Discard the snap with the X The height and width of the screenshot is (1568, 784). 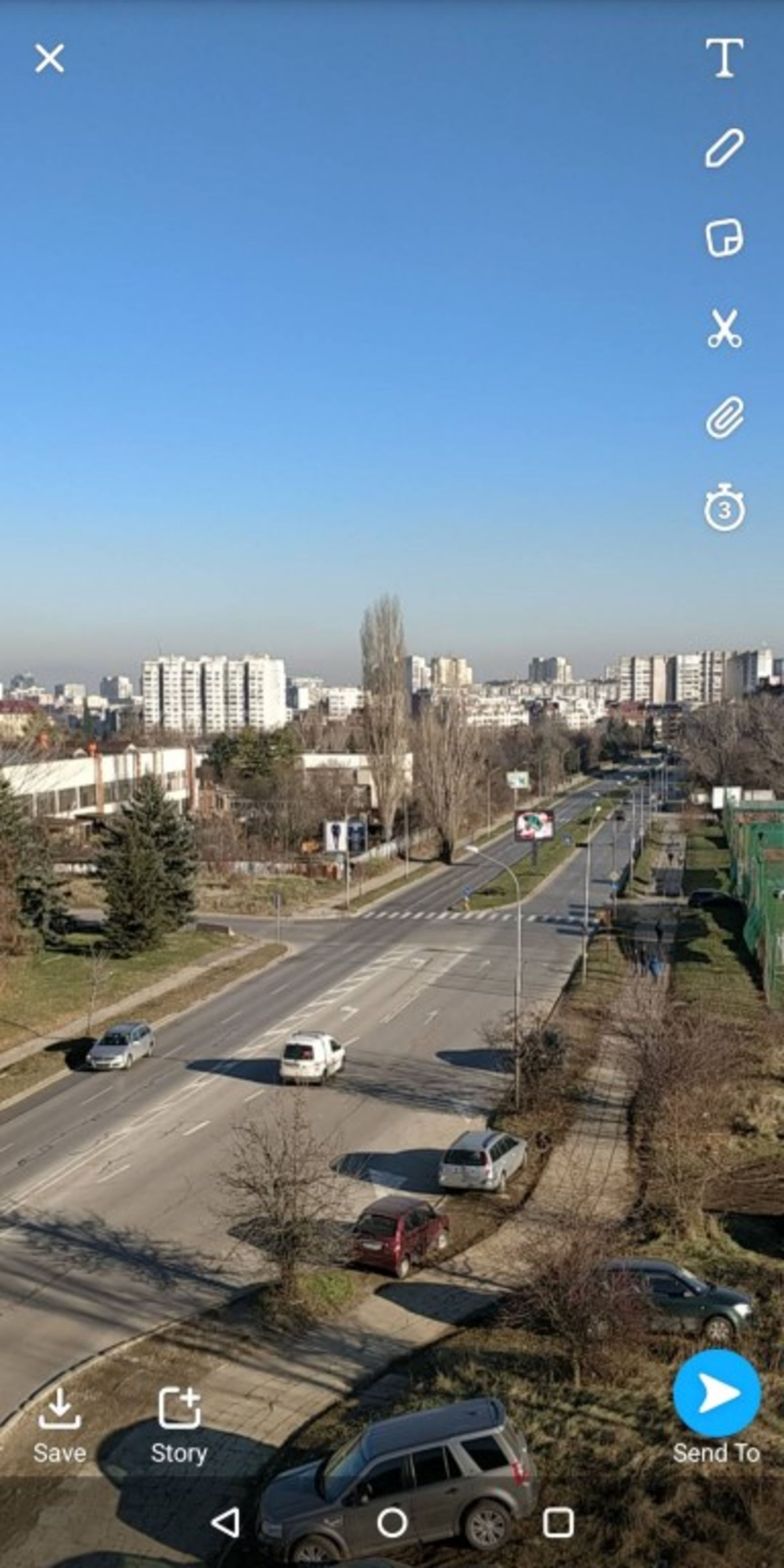pos(49,58)
